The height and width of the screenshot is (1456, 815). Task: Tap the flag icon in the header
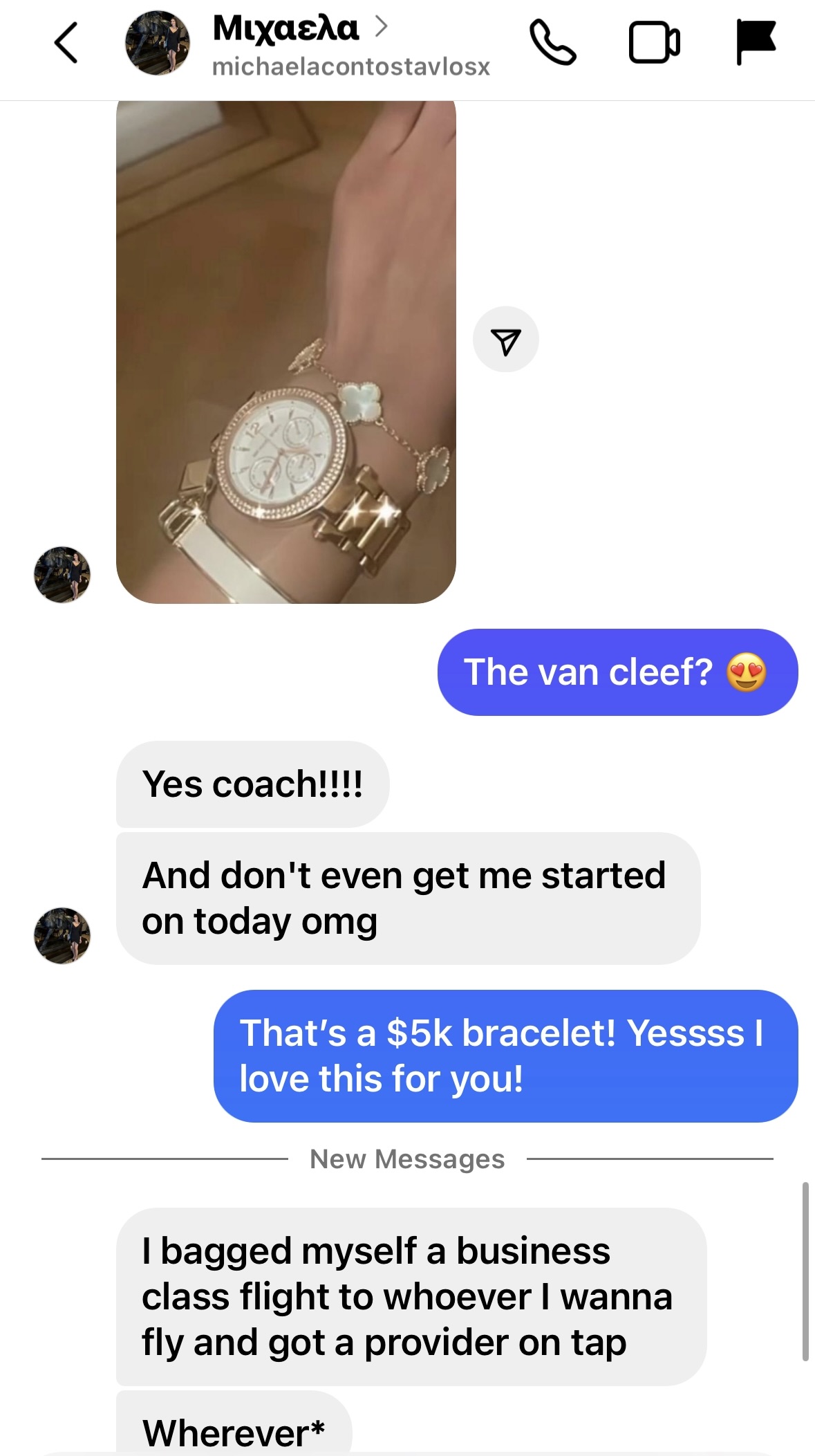[x=756, y=43]
